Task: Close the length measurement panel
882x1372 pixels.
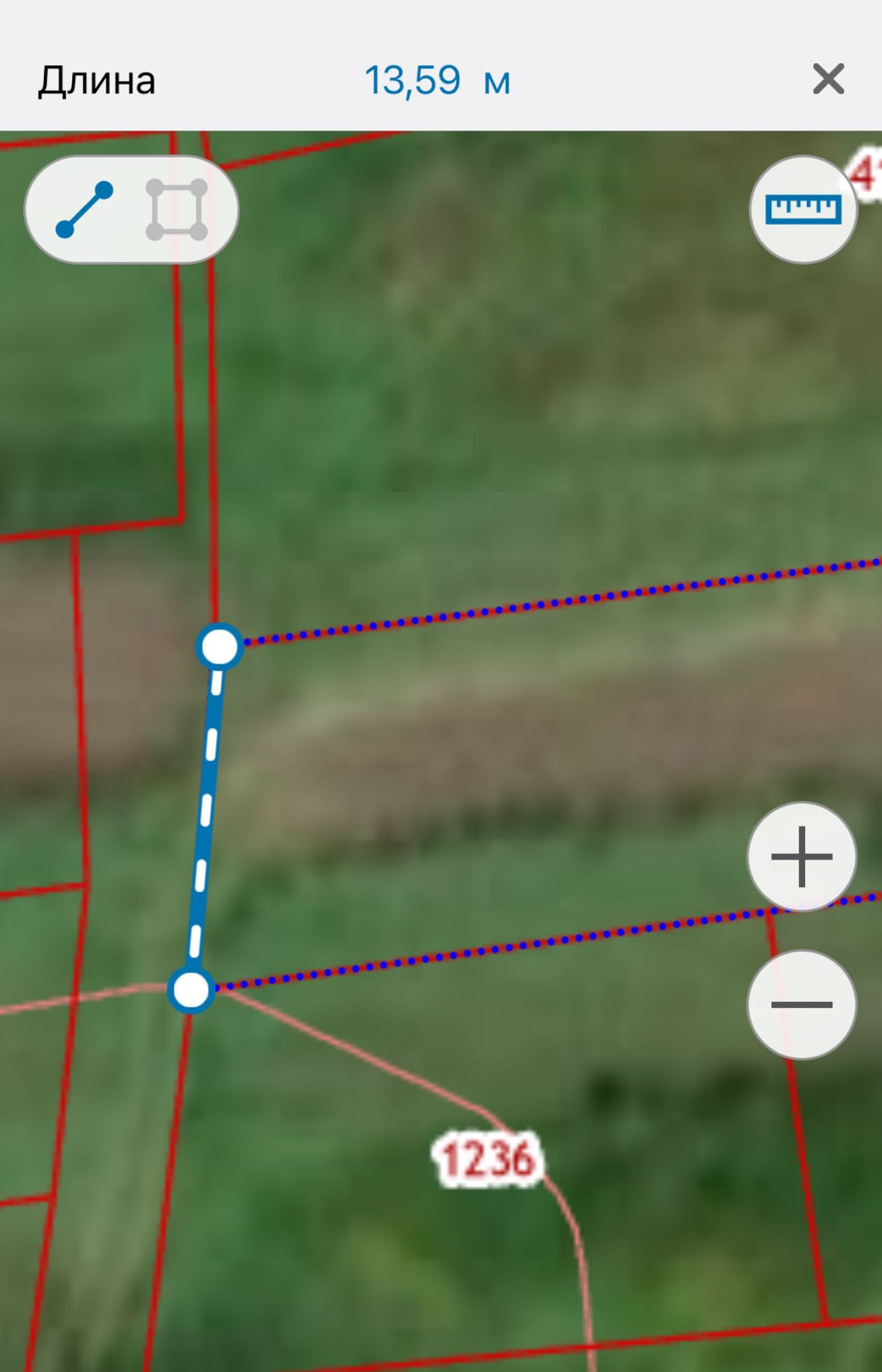Action: point(828,79)
